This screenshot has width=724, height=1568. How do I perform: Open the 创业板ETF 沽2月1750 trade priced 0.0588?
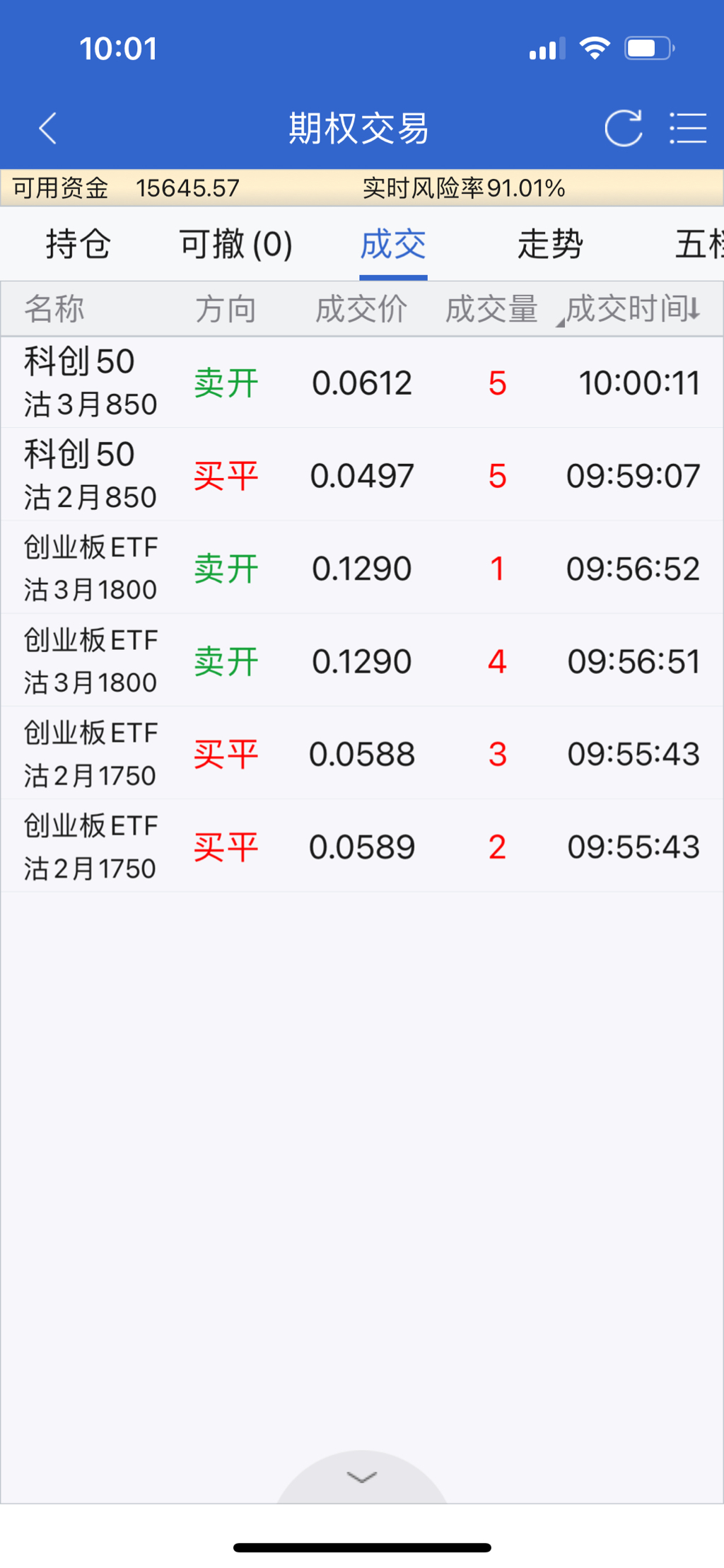tap(362, 754)
